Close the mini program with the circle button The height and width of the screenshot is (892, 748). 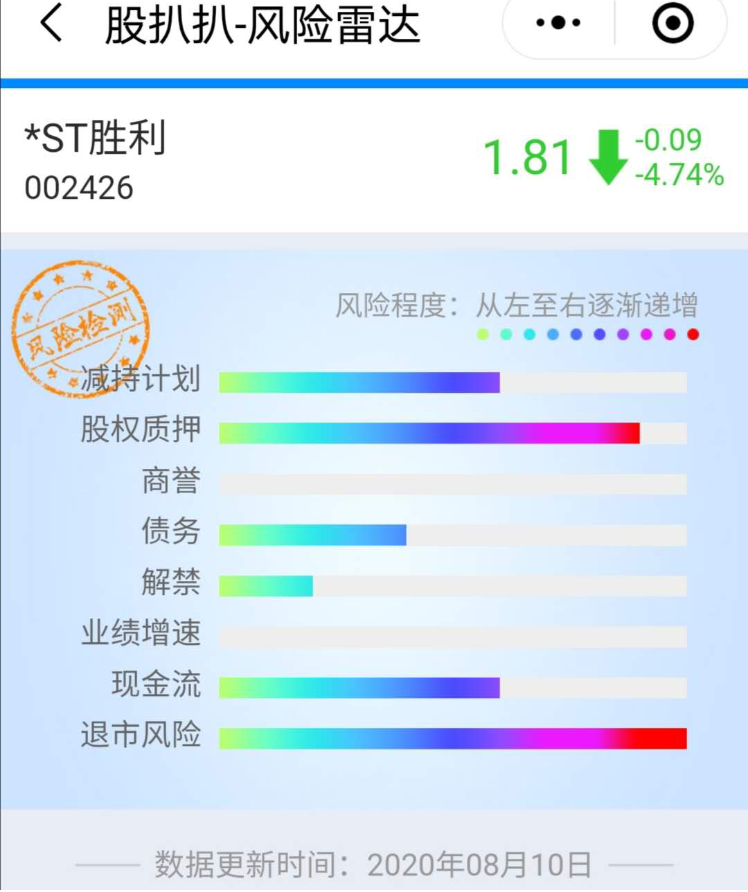(672, 24)
